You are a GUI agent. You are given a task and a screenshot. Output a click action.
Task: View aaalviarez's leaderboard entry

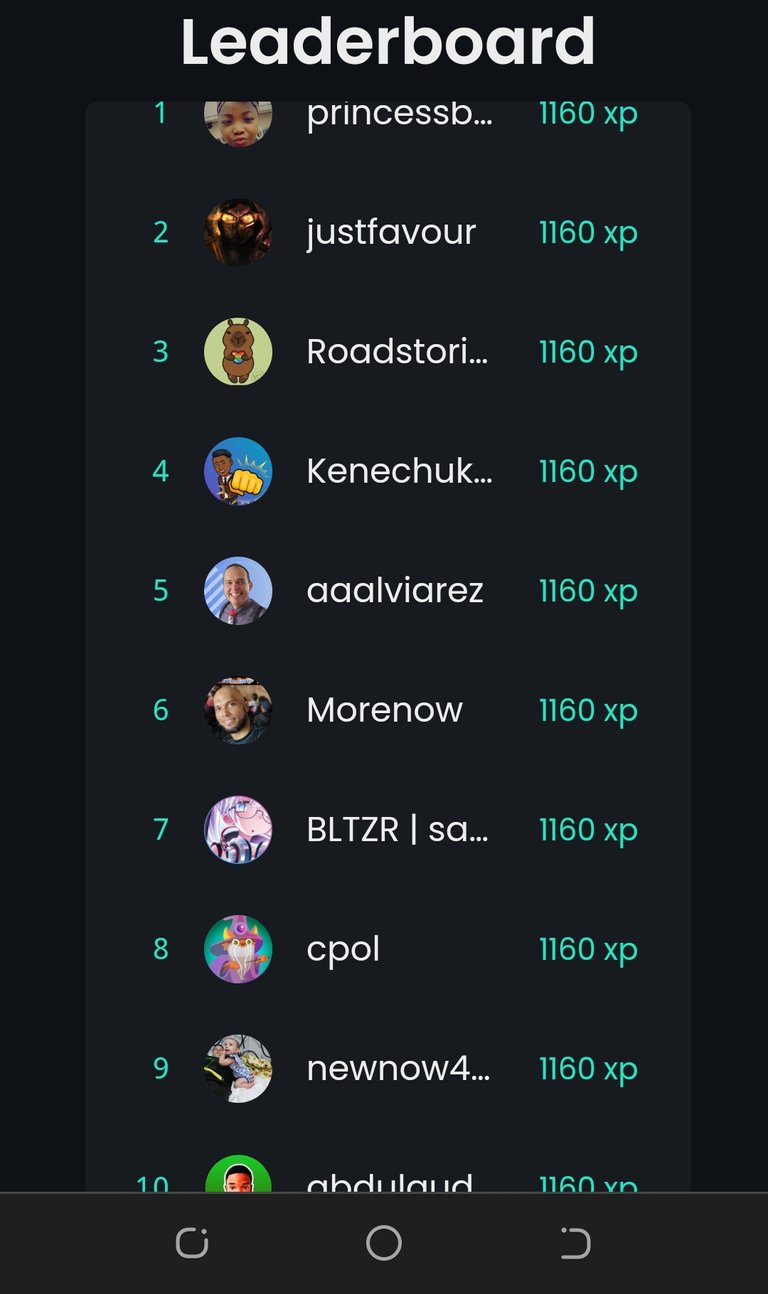388,591
